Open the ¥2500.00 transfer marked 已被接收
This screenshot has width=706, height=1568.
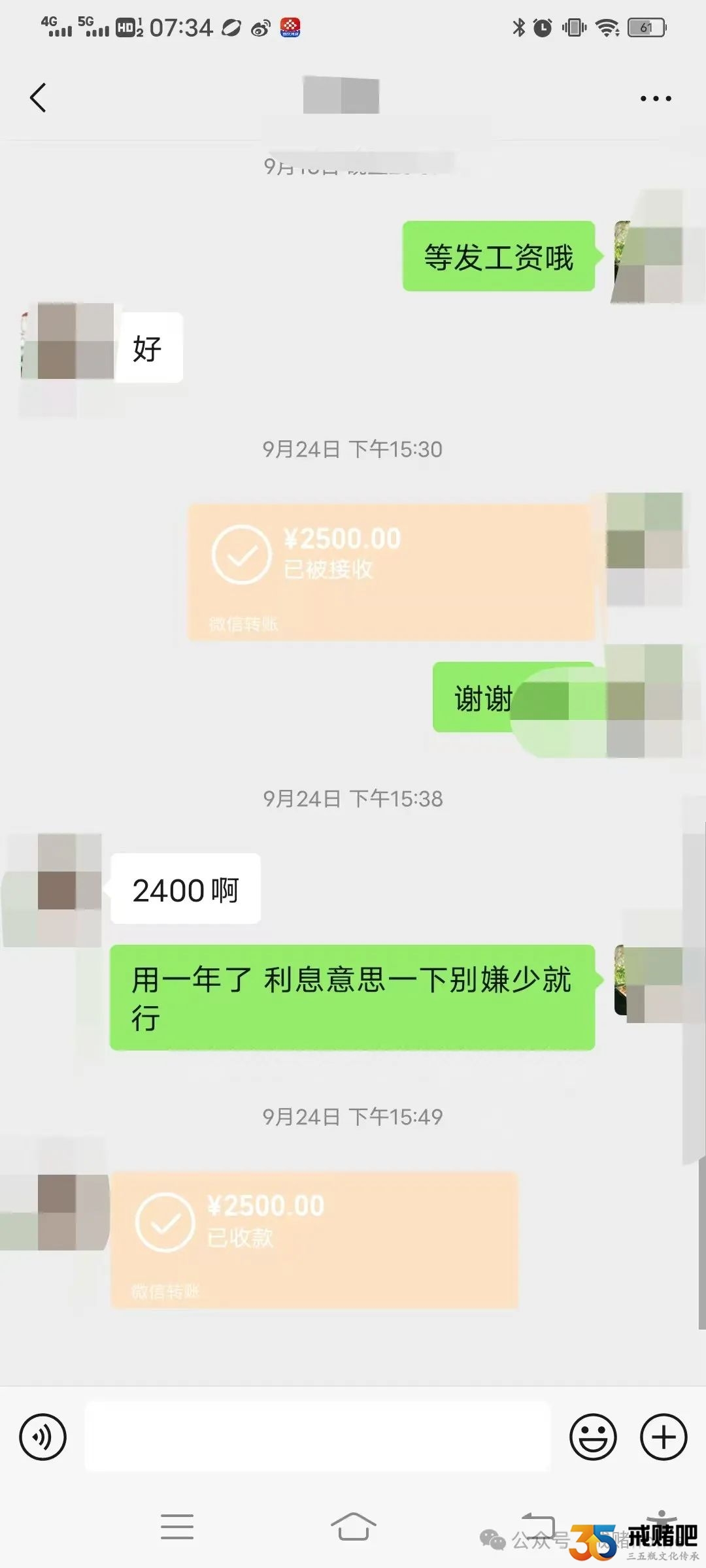[x=391, y=572]
